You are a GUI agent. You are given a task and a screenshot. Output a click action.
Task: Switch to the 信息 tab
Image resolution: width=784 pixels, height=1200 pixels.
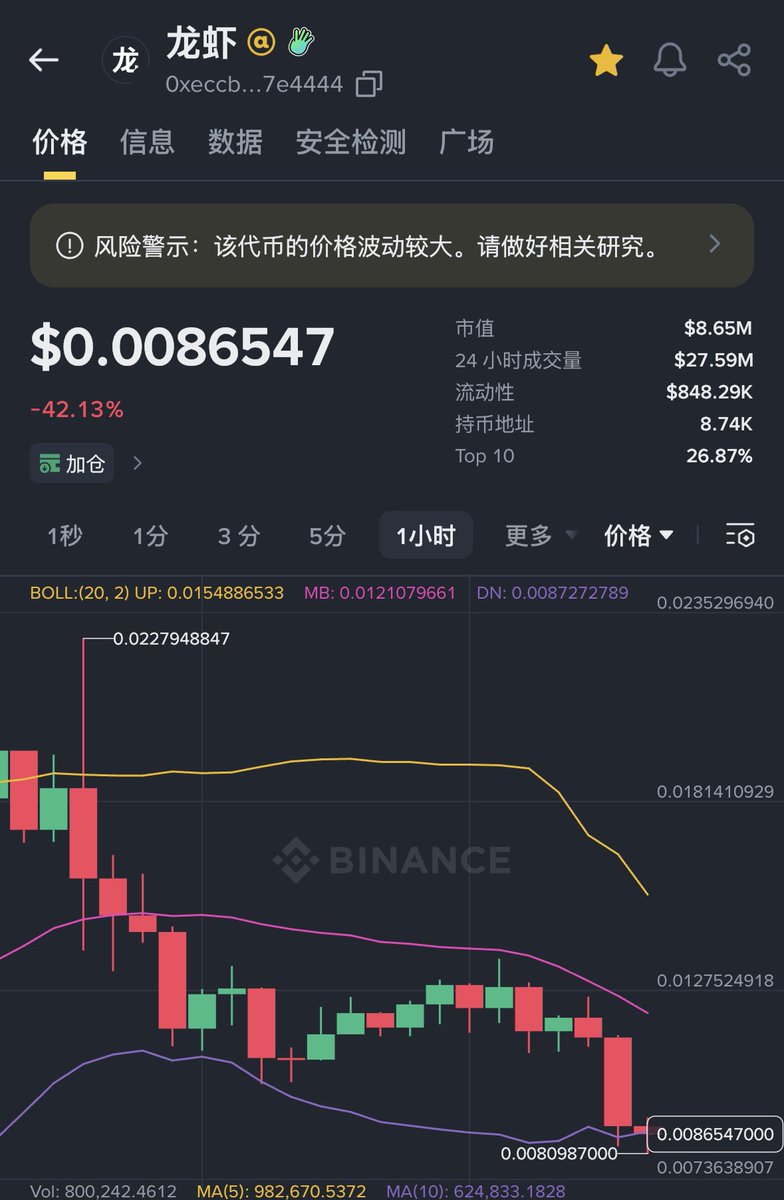click(147, 142)
